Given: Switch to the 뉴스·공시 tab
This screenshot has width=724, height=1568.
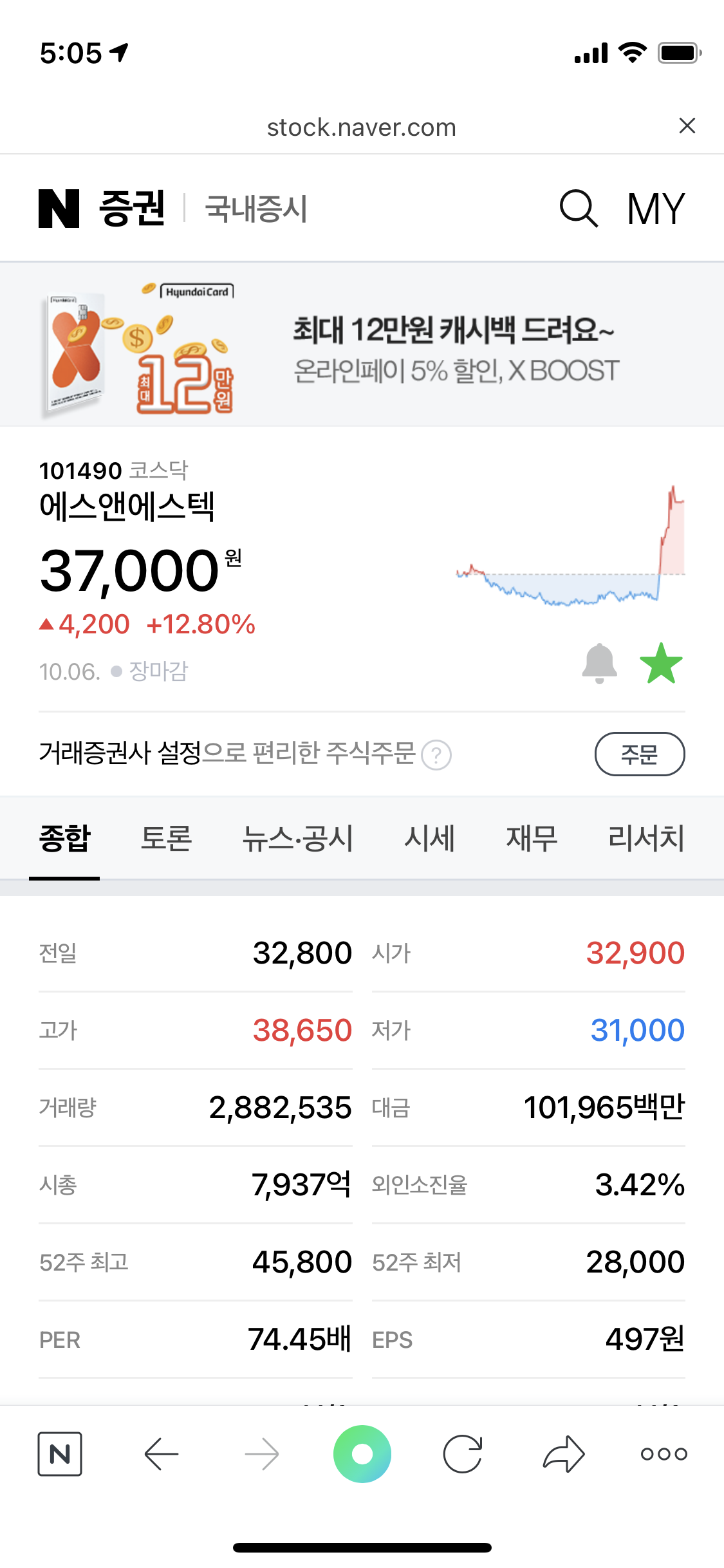Looking at the screenshot, I should pos(297,838).
